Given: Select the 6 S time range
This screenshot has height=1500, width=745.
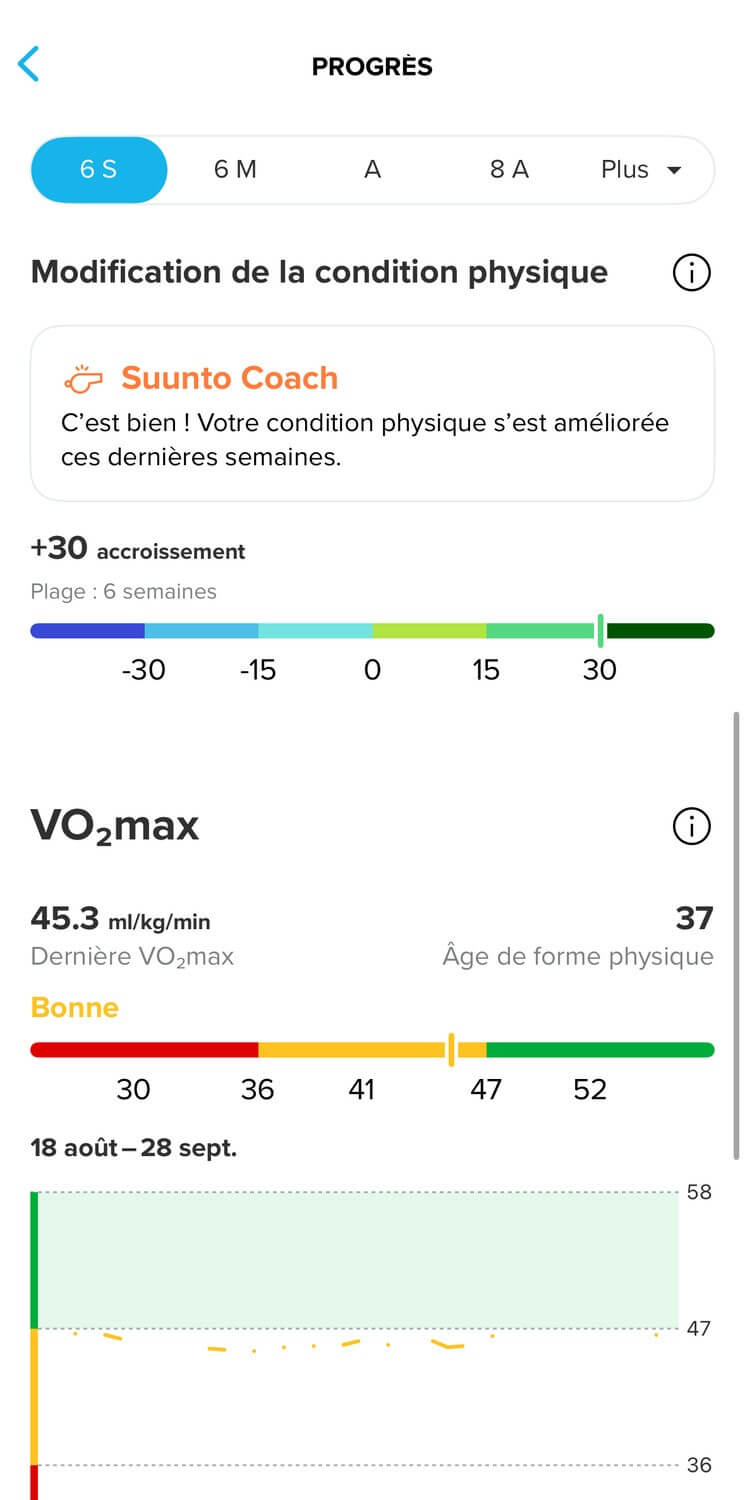Looking at the screenshot, I should [99, 170].
